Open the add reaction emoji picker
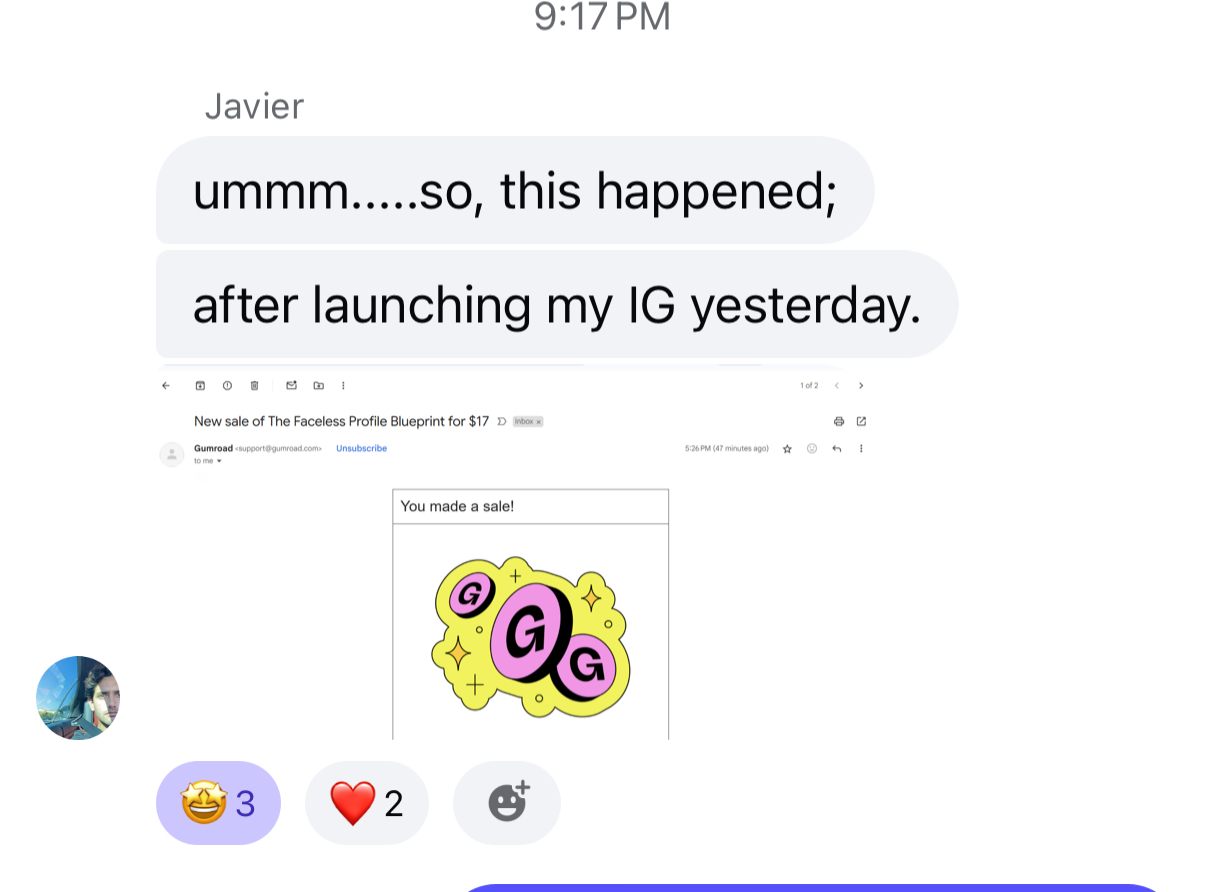This screenshot has width=1206, height=892. click(507, 803)
